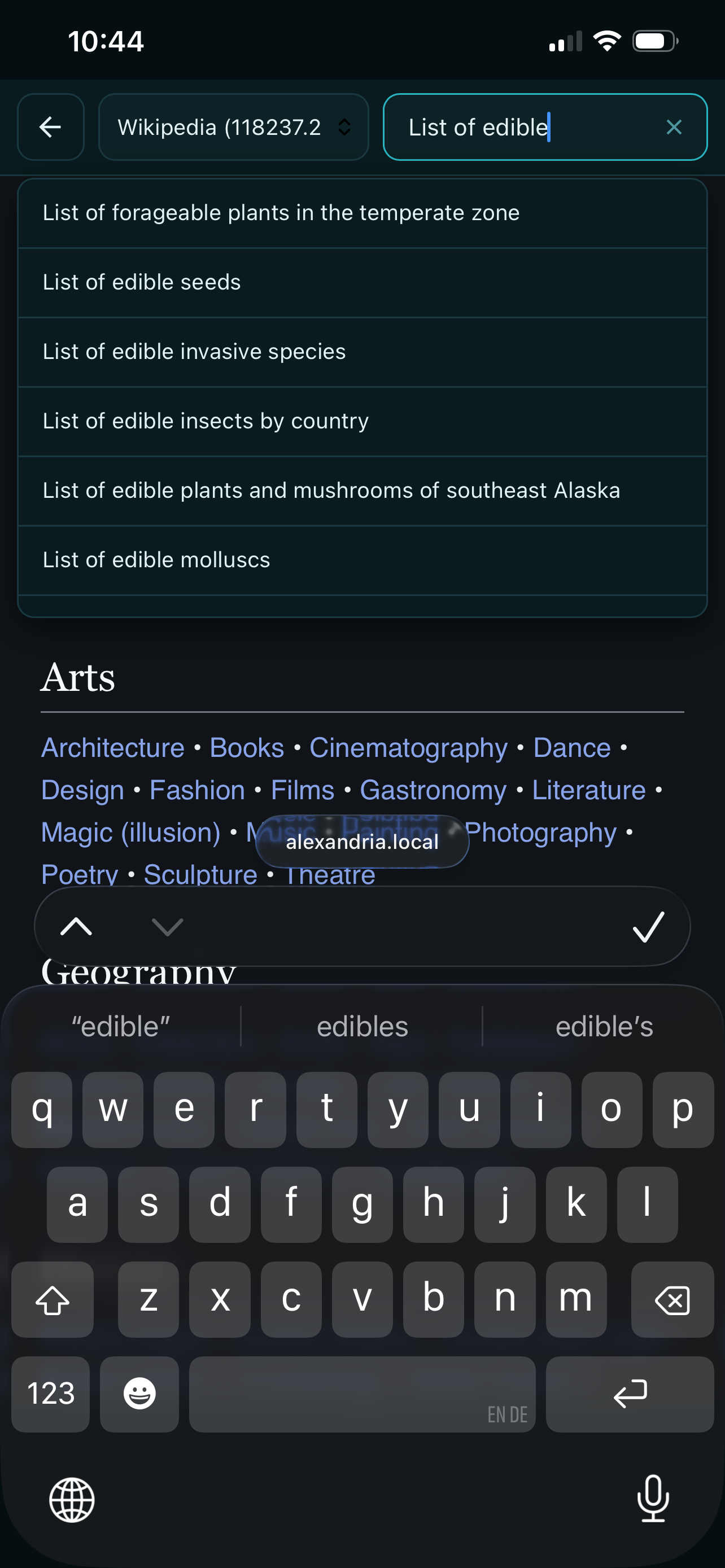Start dictation with the microphone key
The width and height of the screenshot is (725, 1568).
653,1499
